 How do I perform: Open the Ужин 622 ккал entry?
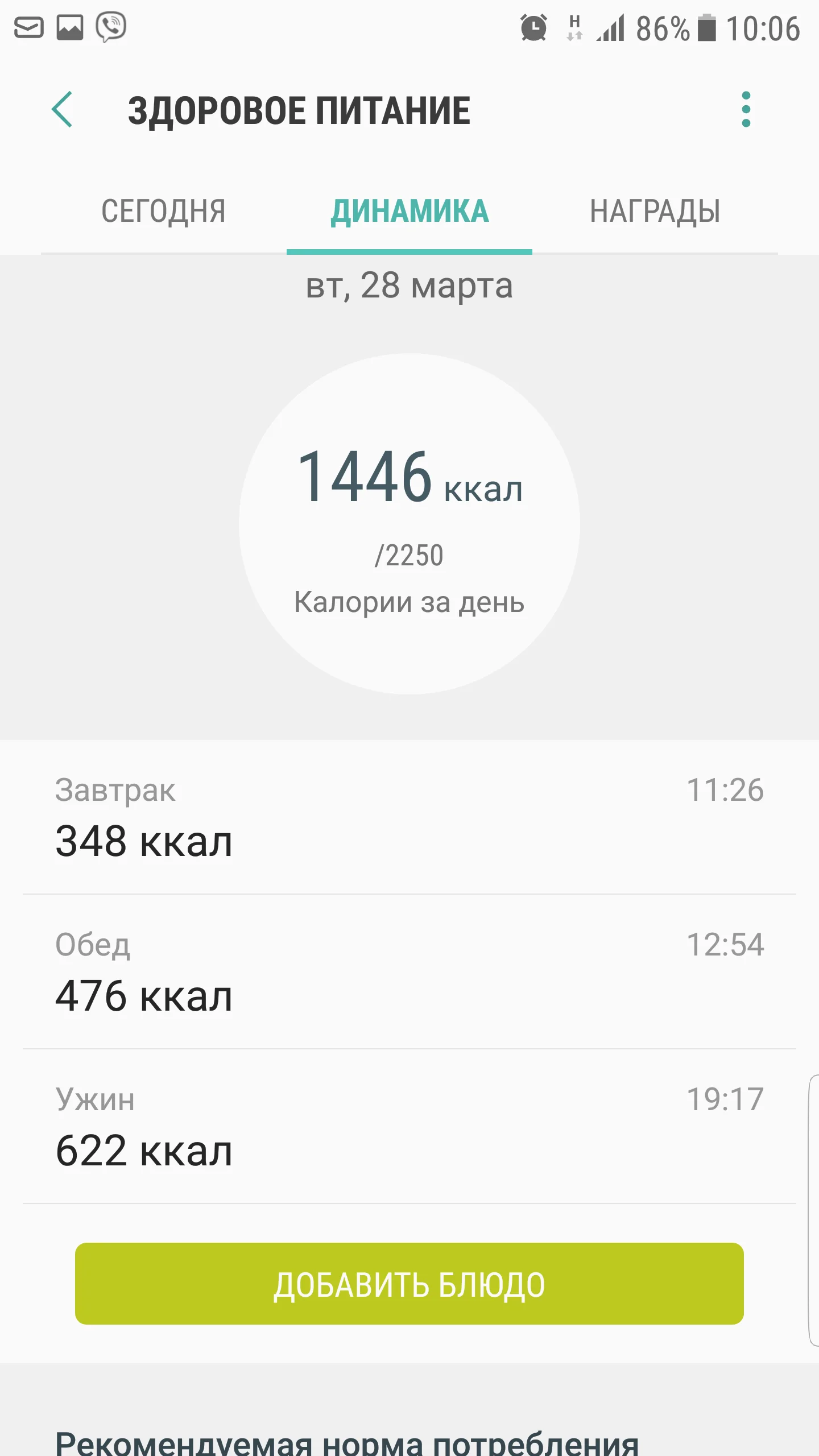click(409, 1126)
